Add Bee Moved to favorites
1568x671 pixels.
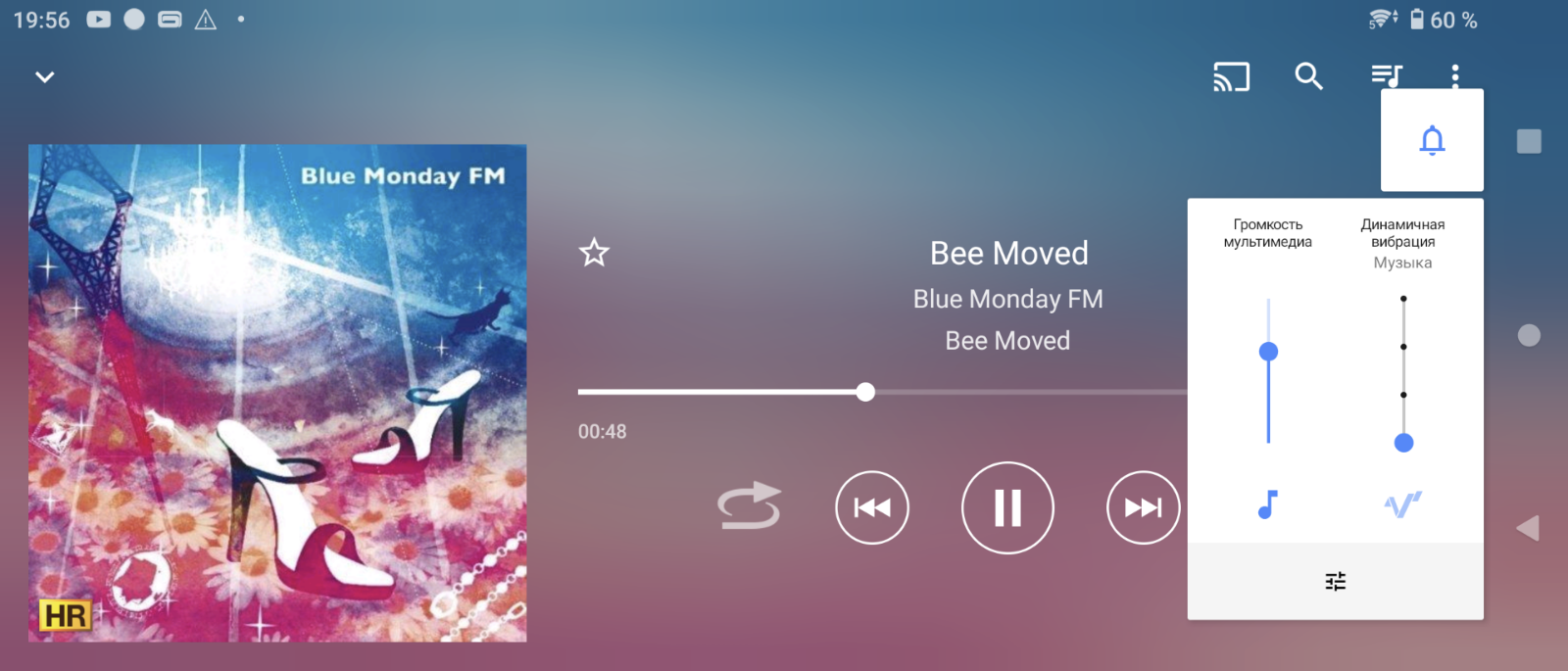click(x=594, y=253)
